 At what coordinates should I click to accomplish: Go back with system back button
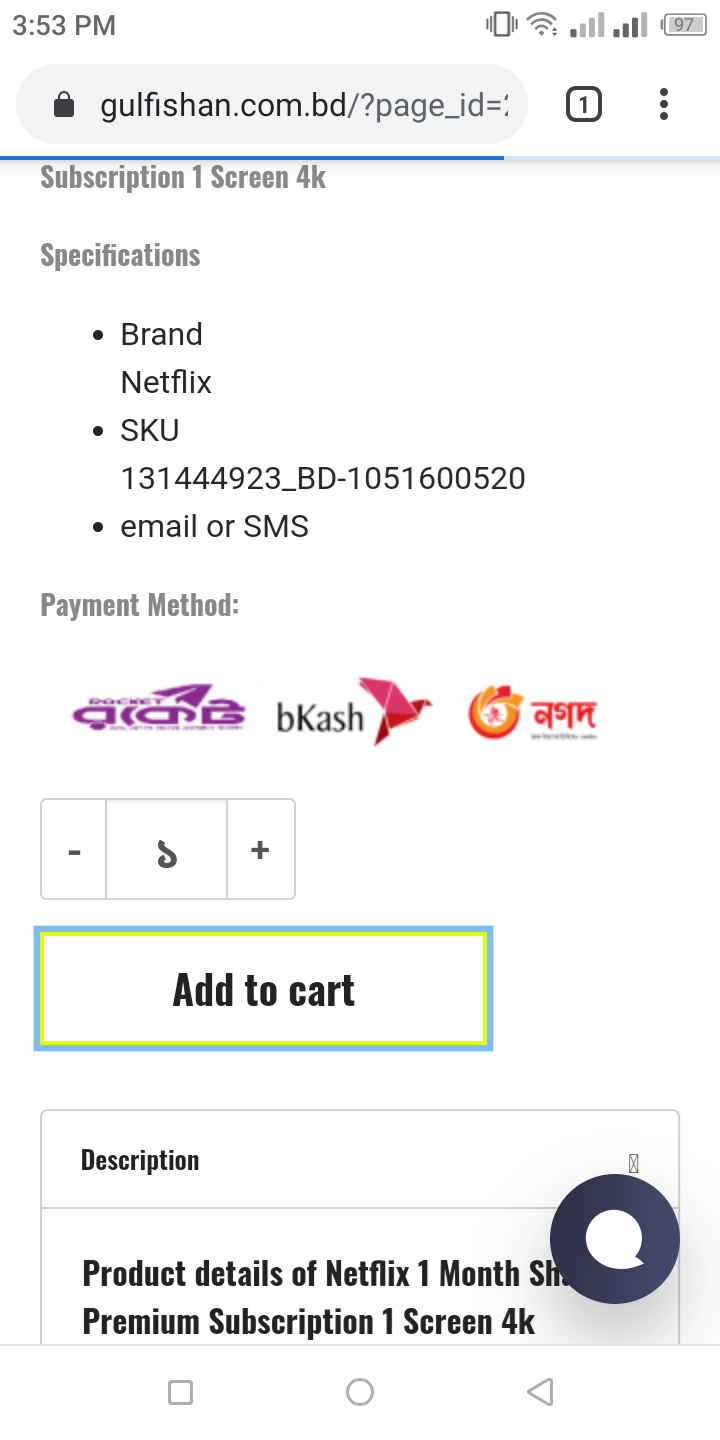click(x=540, y=1392)
